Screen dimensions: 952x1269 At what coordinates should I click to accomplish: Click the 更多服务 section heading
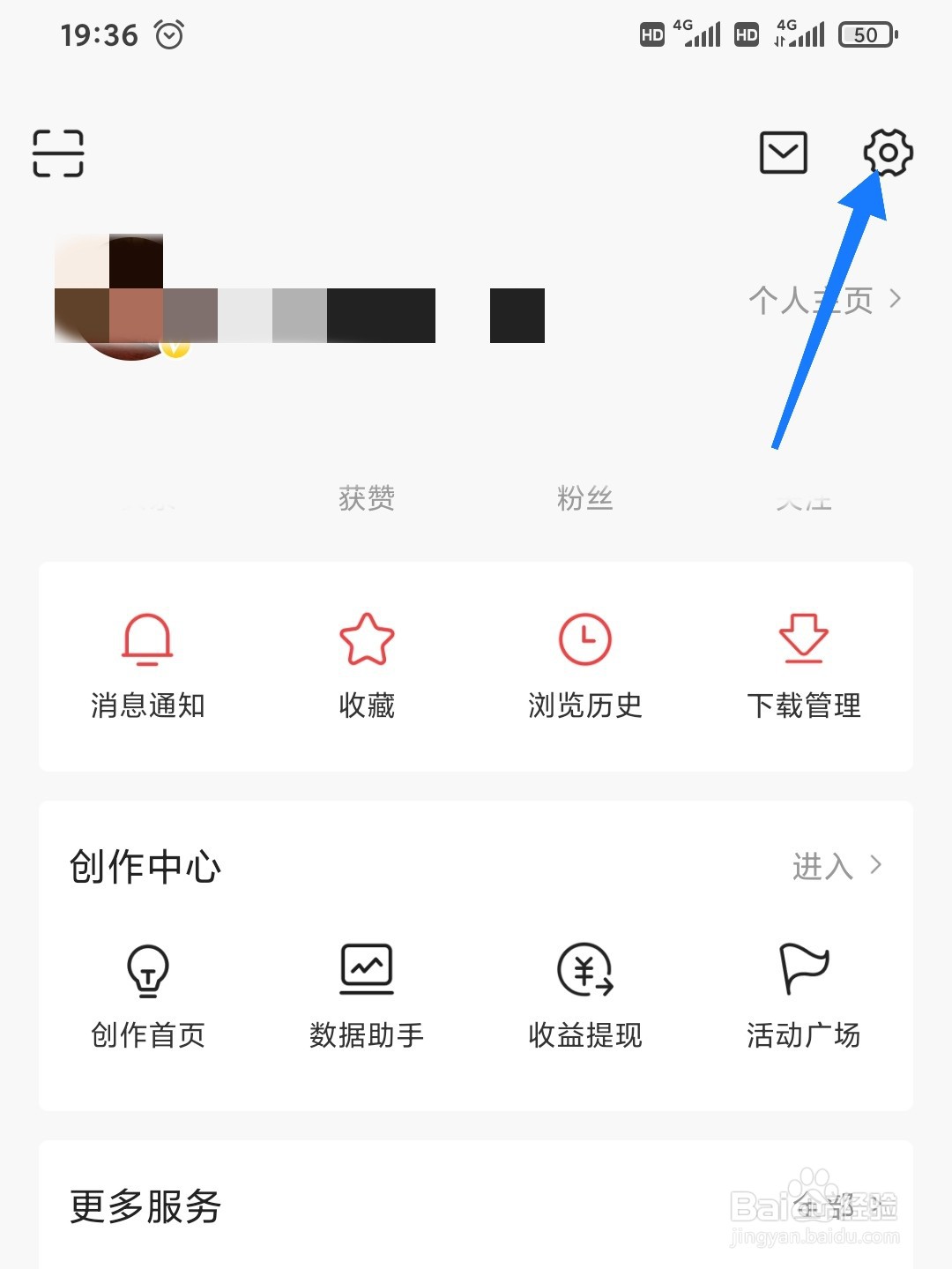144,1204
